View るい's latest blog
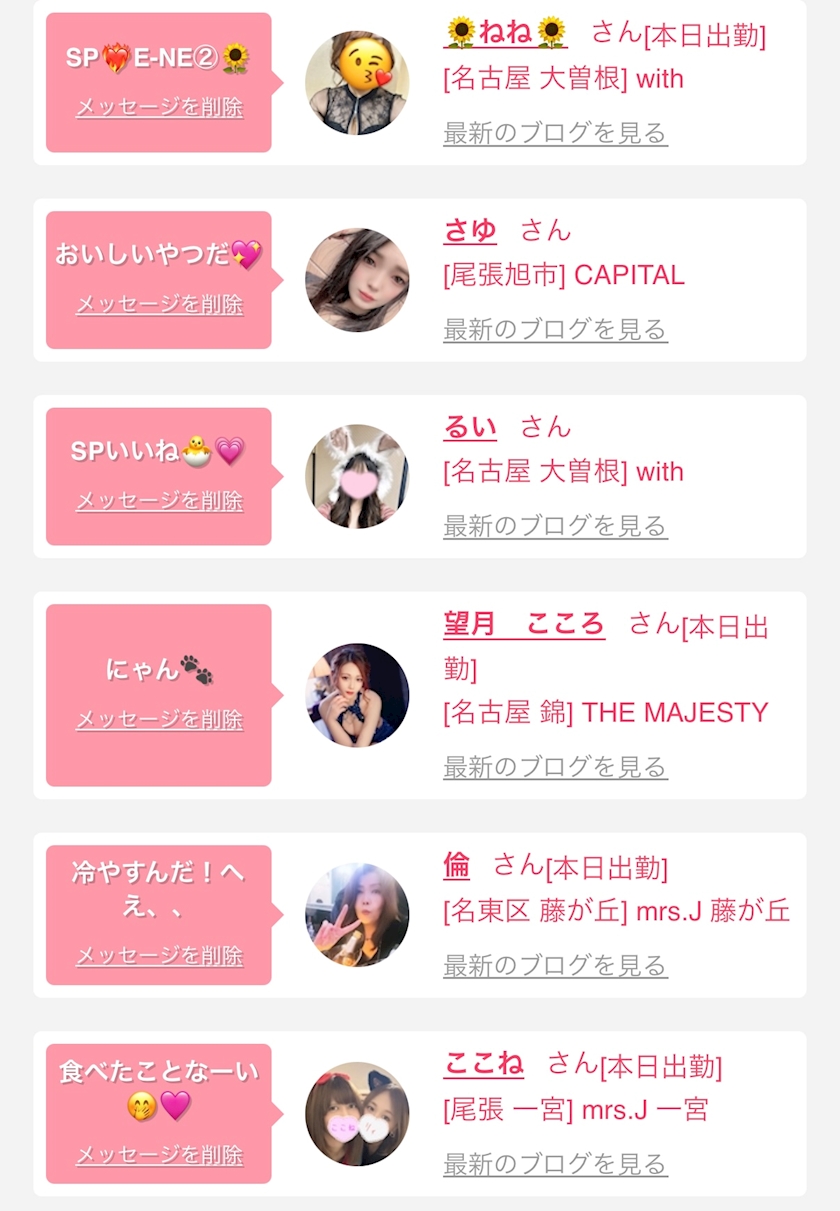Viewport: 840px width, 1211px height. (x=555, y=525)
